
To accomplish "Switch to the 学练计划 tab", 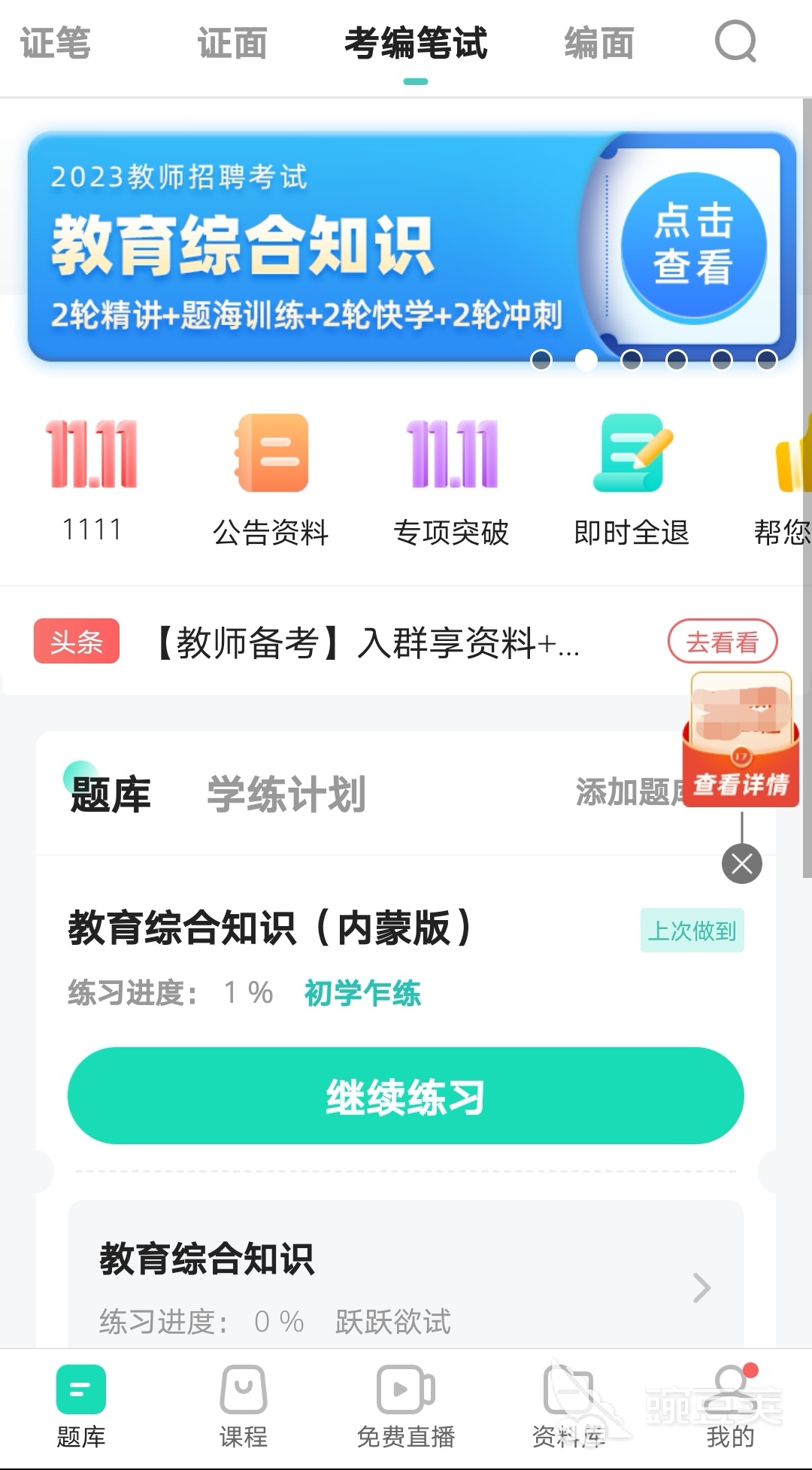I will (284, 791).
